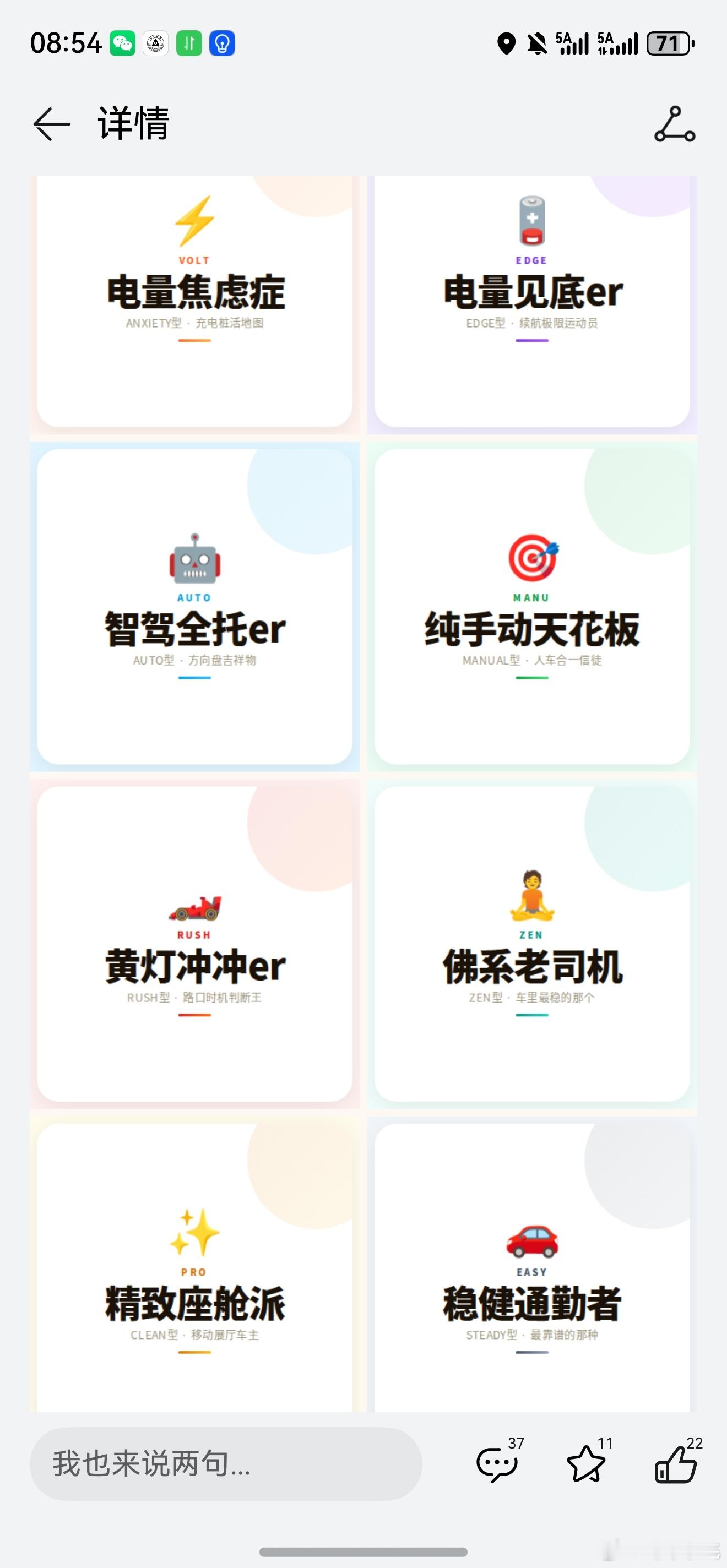Select the VOLT lightning bolt icon

[x=194, y=220]
